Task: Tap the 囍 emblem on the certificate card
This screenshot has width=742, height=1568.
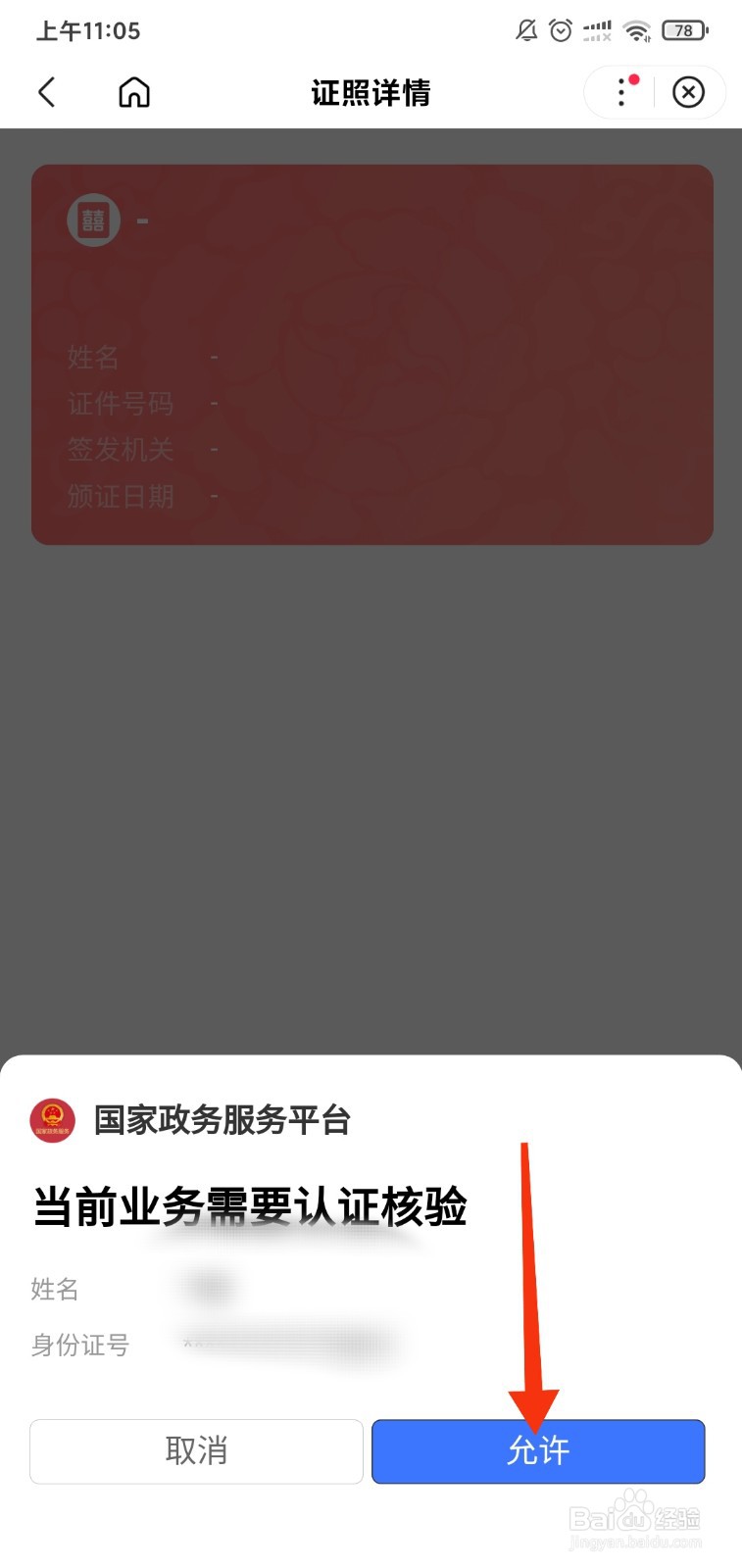Action: click(93, 220)
